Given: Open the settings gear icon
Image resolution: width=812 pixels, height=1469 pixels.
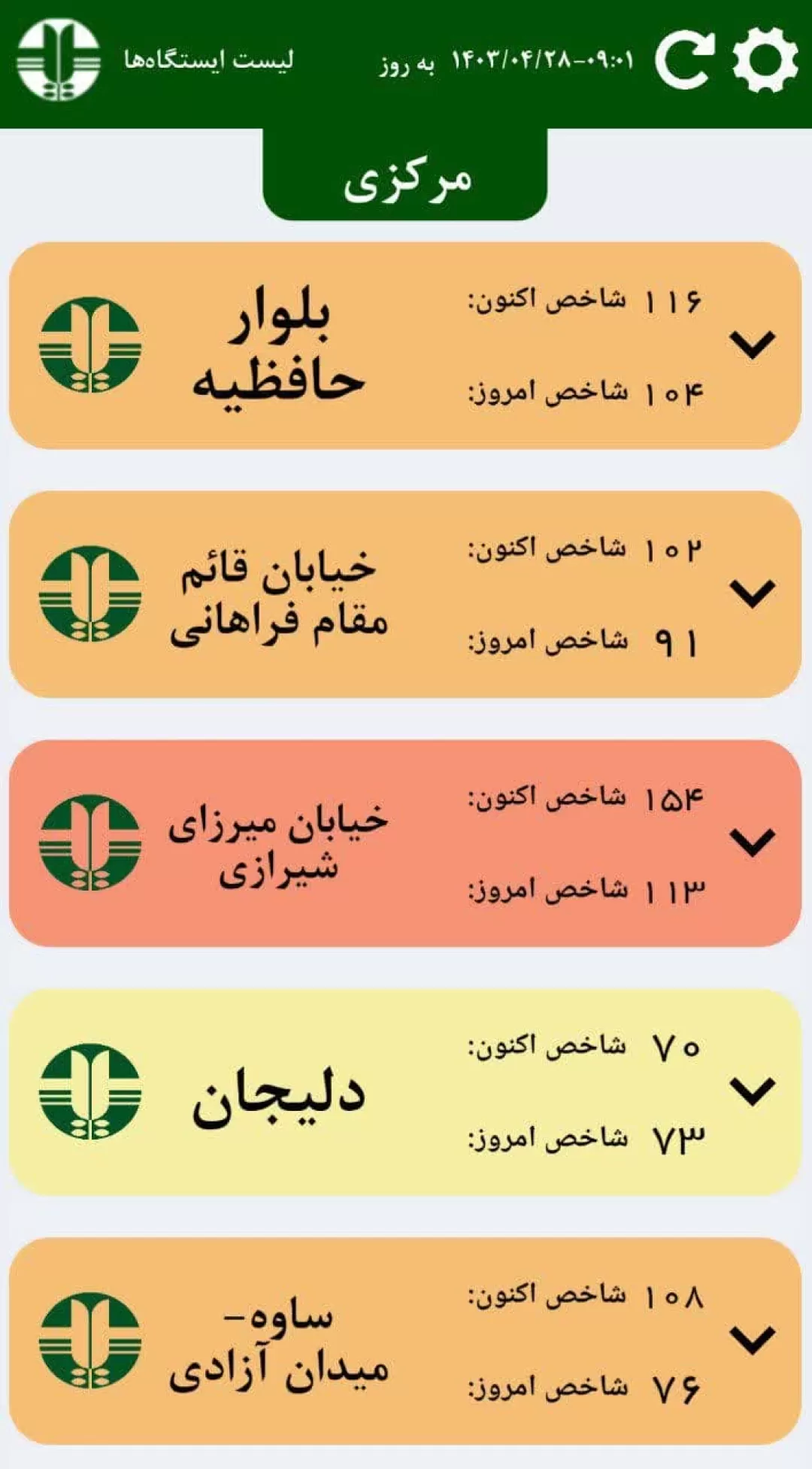Looking at the screenshot, I should (765, 59).
